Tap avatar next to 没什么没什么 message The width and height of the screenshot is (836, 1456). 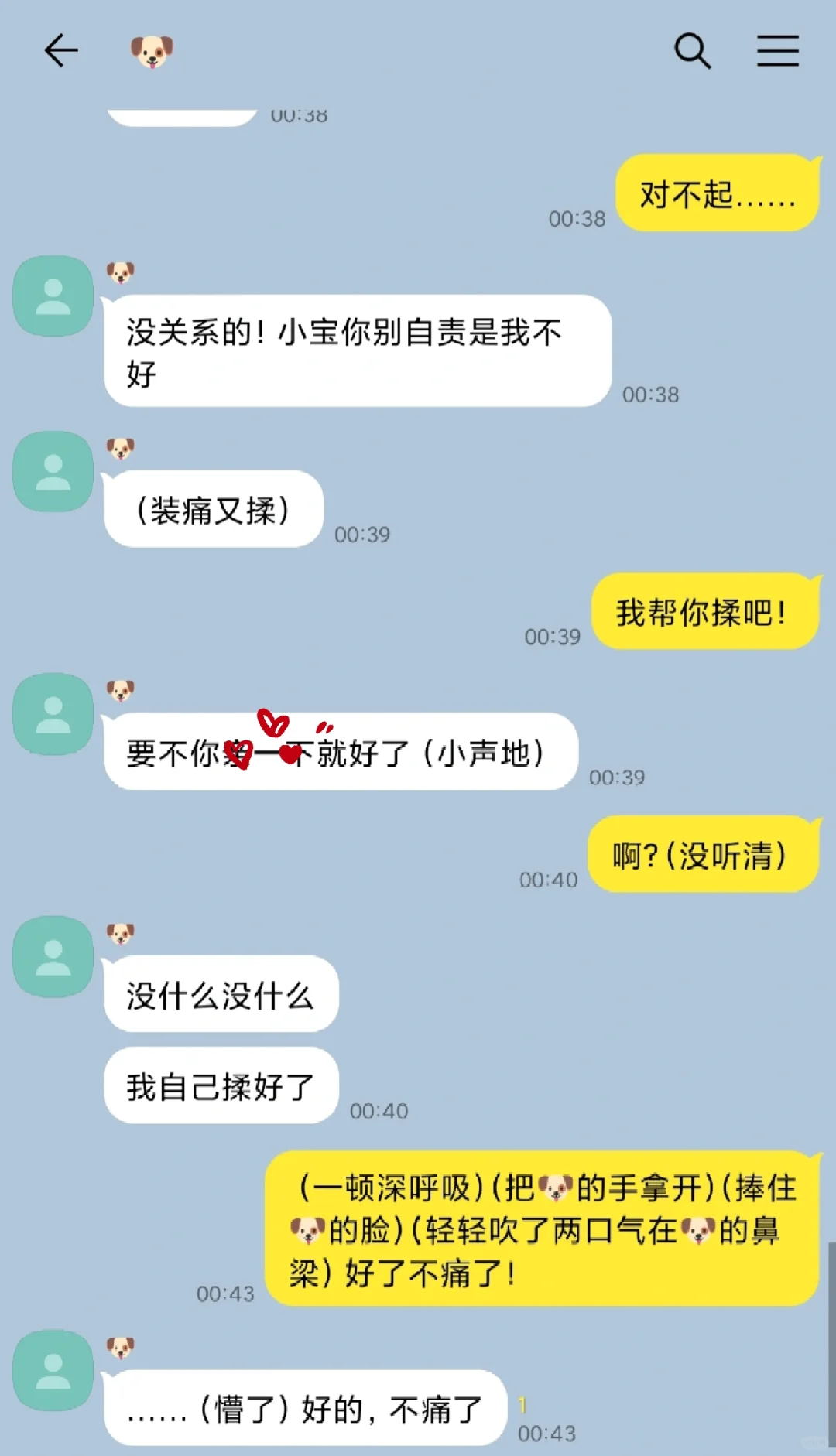[53, 957]
